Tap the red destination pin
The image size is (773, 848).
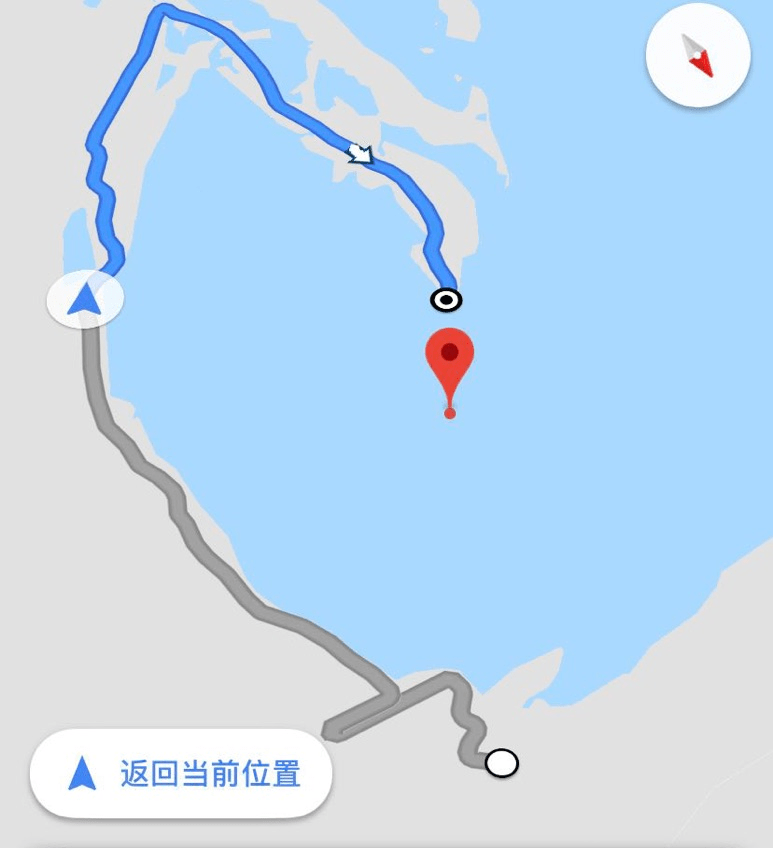point(449,359)
